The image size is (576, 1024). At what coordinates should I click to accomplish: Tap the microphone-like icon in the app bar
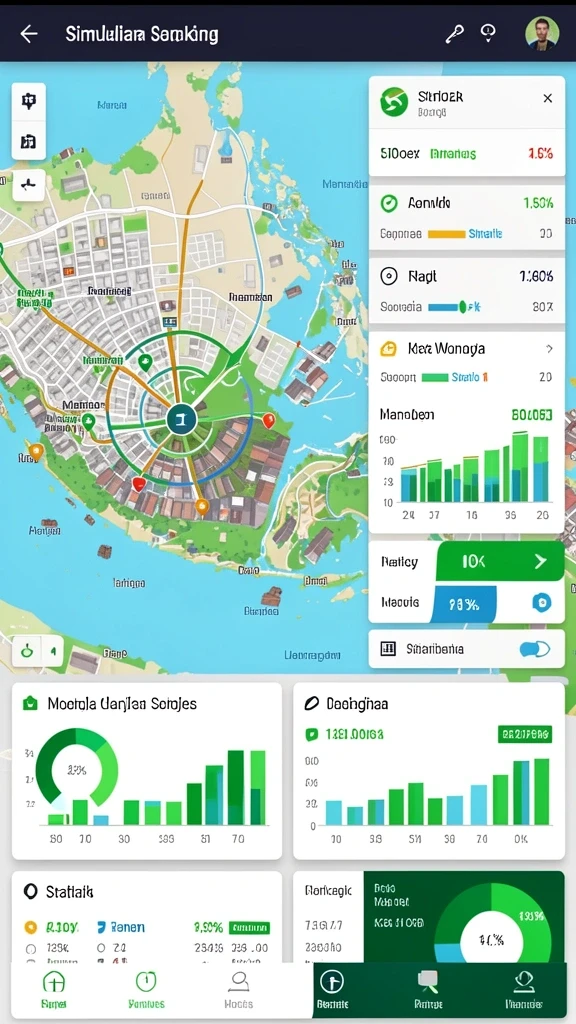pyautogui.click(x=453, y=33)
